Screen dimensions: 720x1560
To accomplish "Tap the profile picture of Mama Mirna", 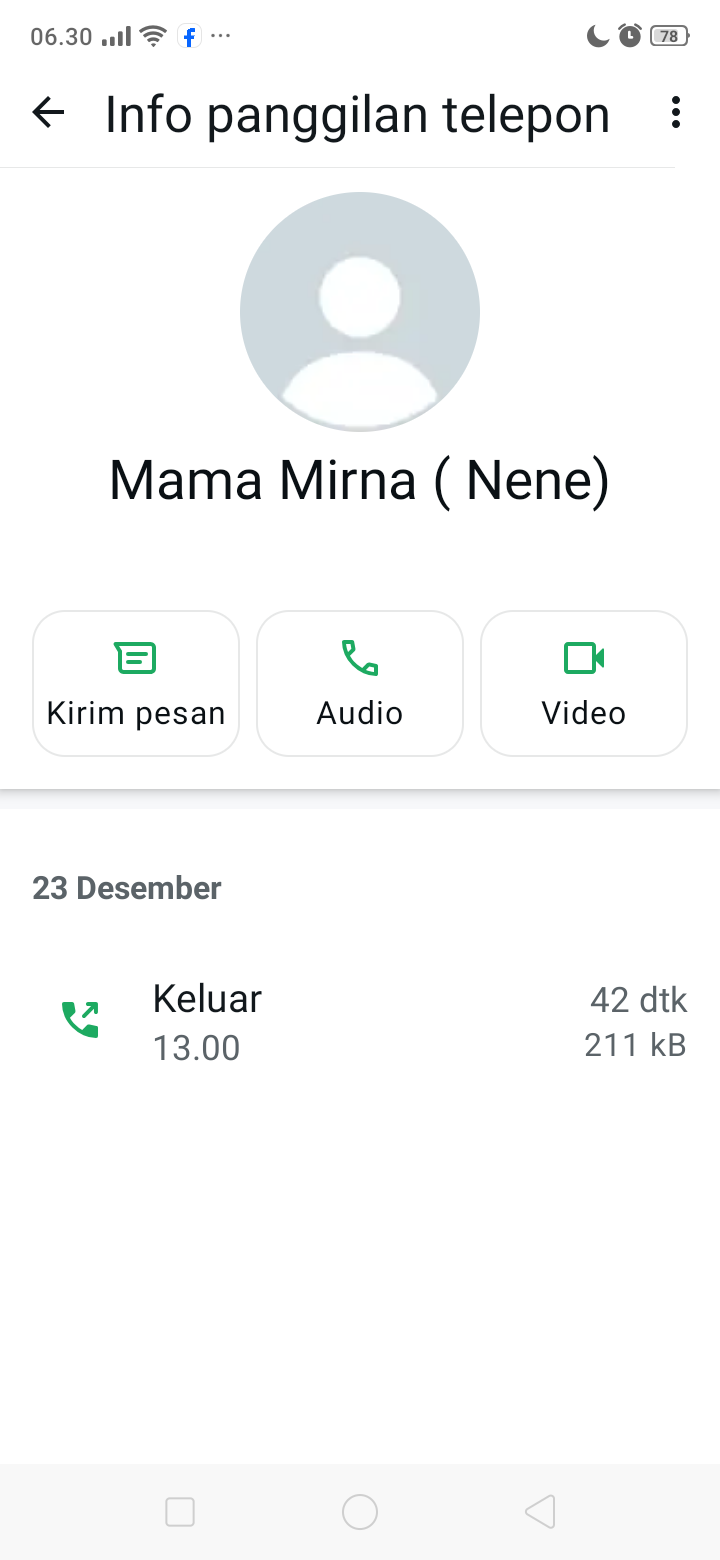I will click(x=359, y=311).
